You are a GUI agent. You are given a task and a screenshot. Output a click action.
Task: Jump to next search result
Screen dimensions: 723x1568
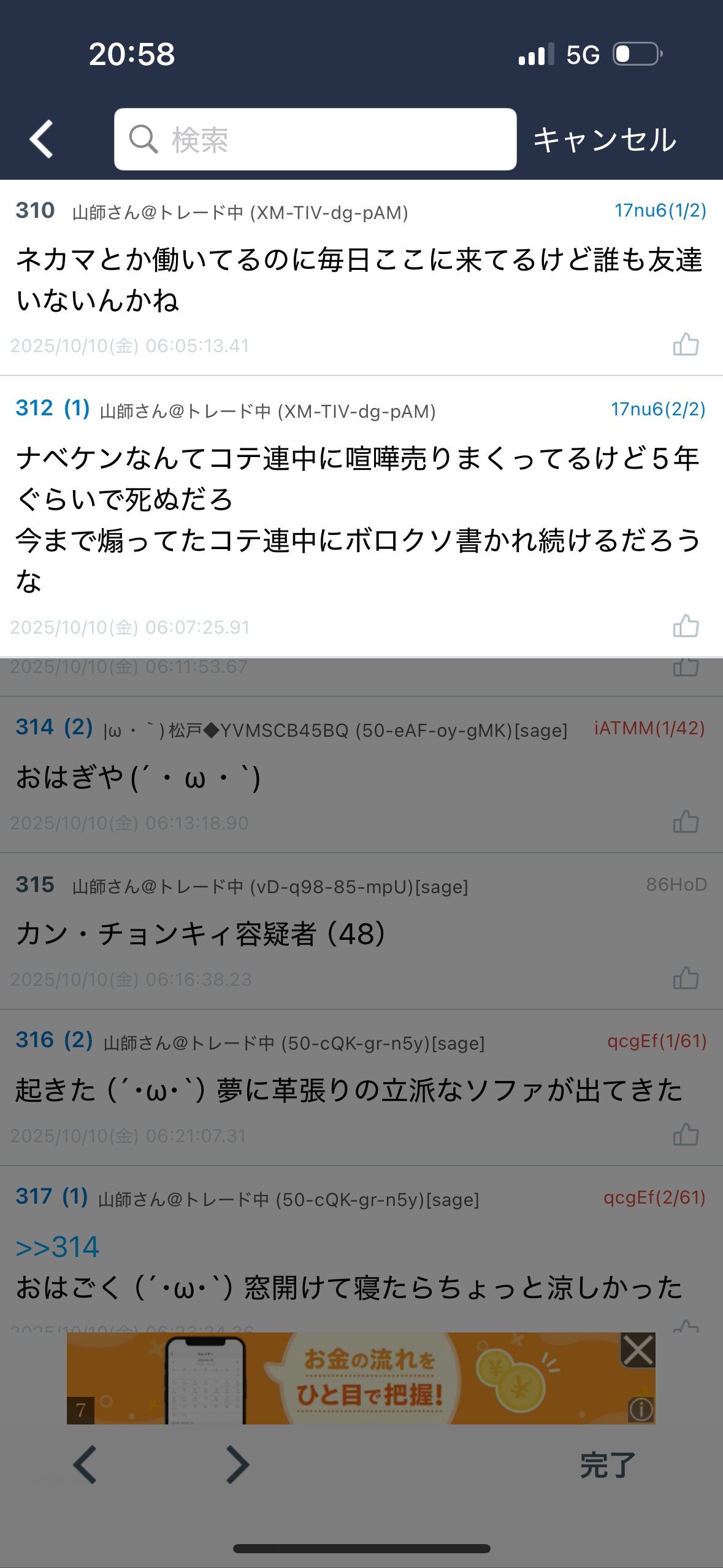[237, 1465]
